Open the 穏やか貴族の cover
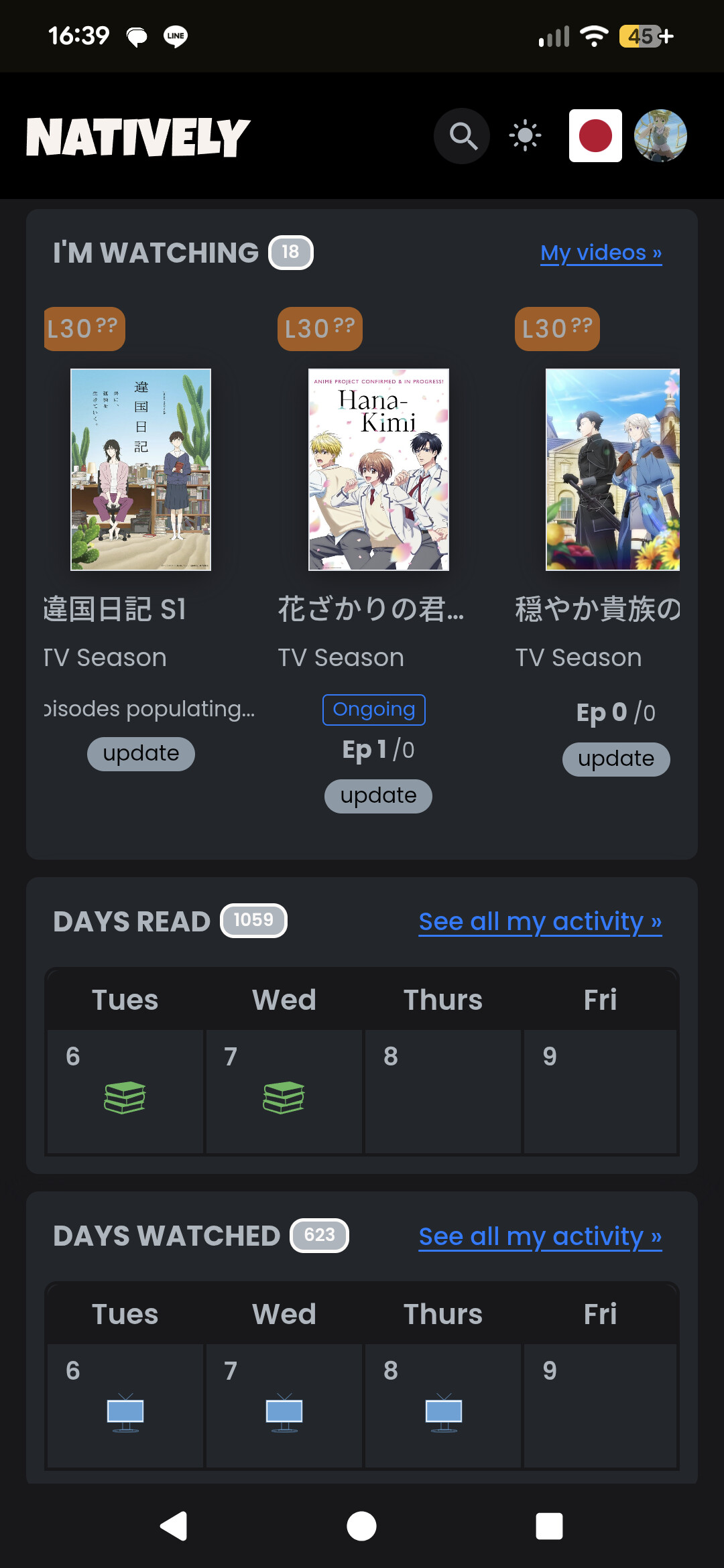 tap(613, 470)
